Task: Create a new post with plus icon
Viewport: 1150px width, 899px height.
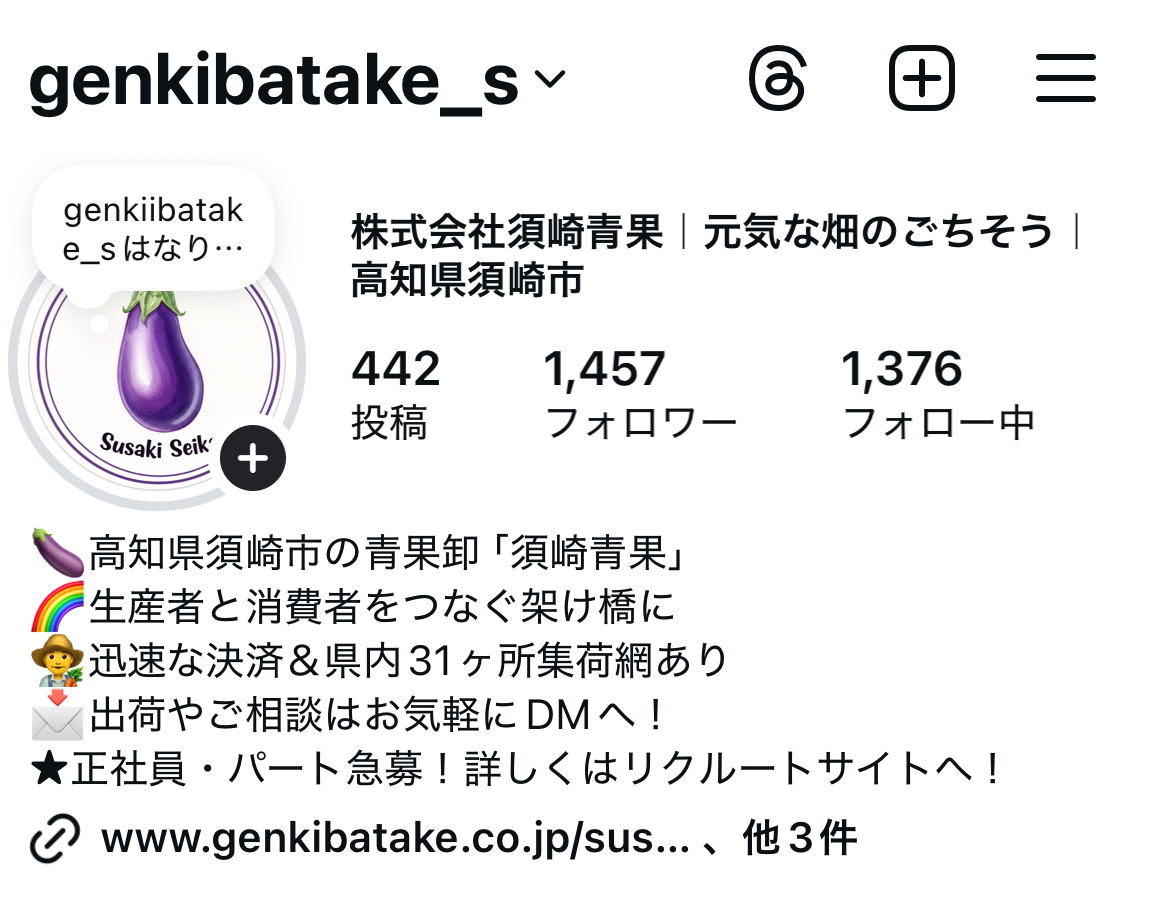Action: 921,79
